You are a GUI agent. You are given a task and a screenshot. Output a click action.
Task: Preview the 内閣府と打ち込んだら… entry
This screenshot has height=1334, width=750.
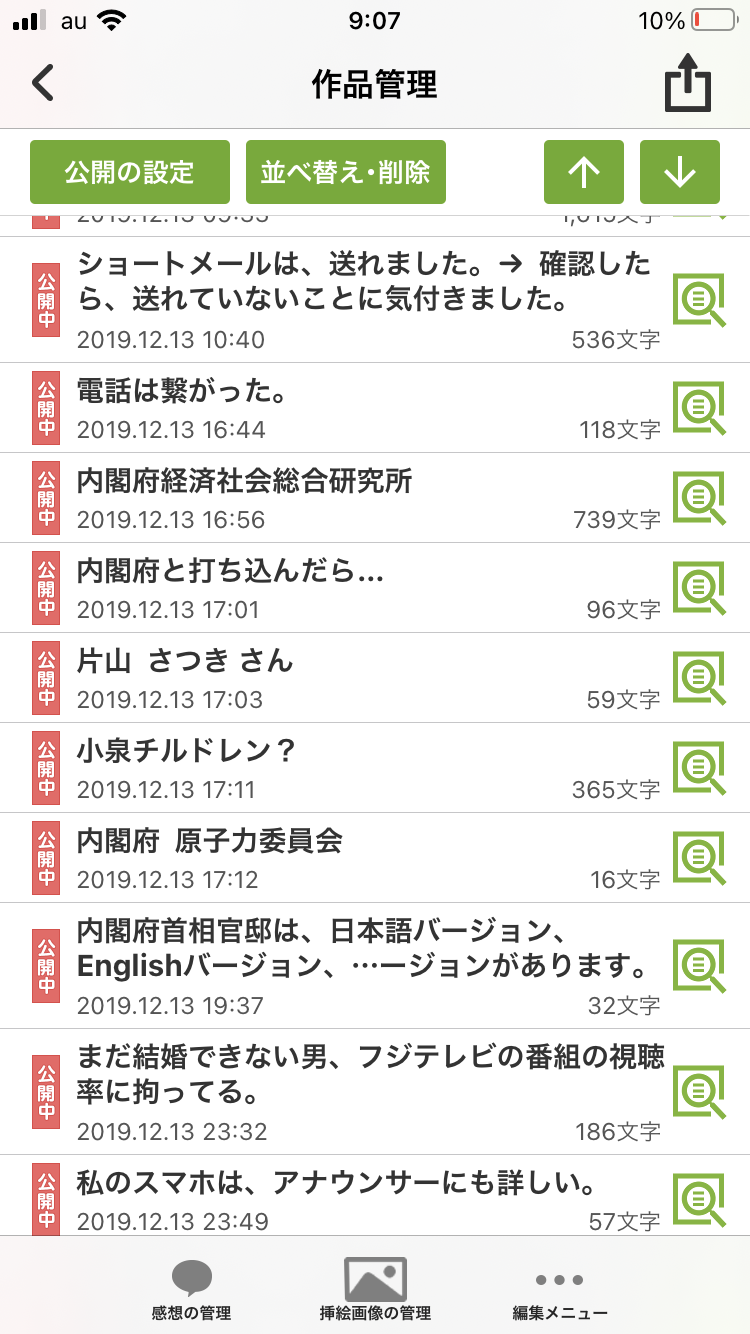(698, 588)
